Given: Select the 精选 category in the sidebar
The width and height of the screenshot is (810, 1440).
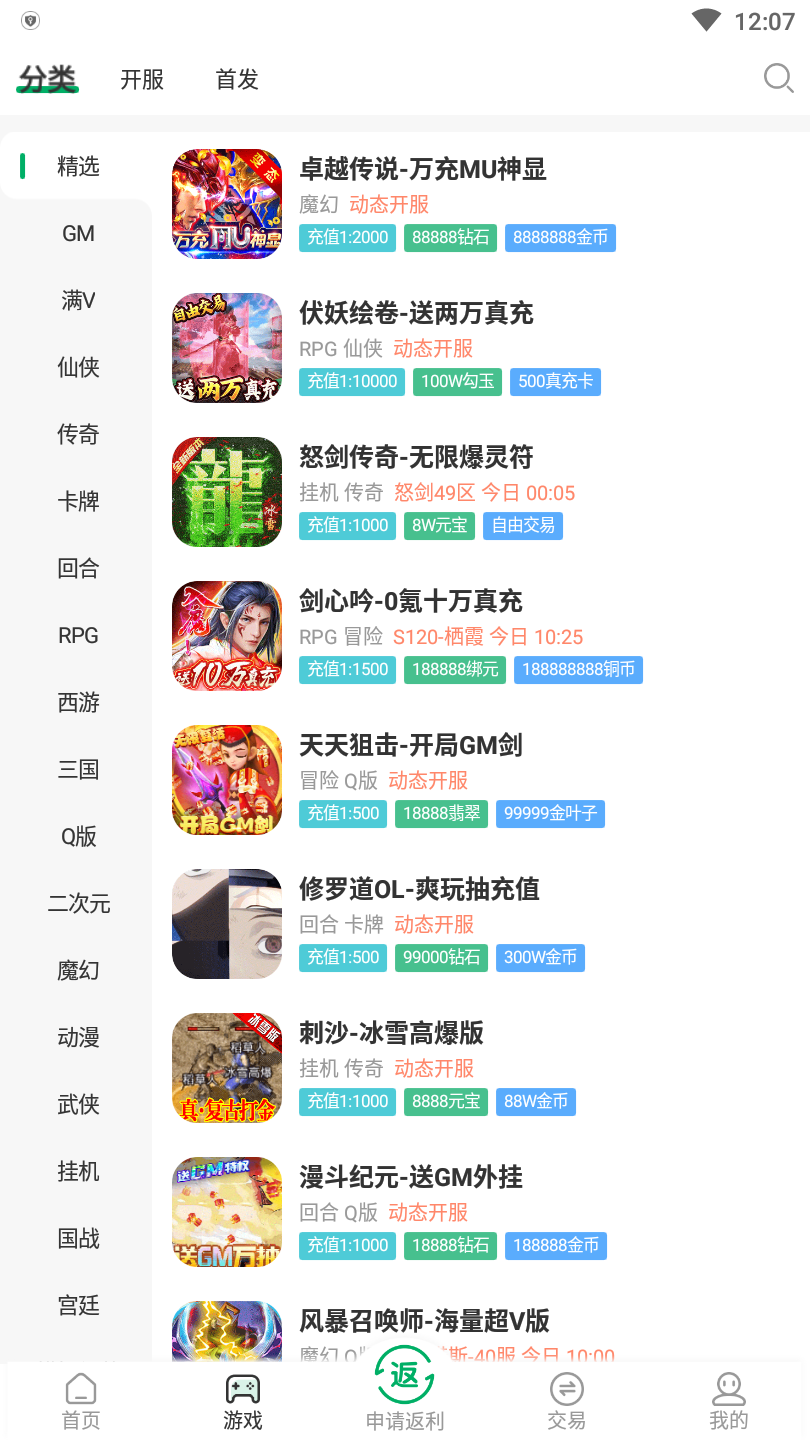Looking at the screenshot, I should tap(78, 166).
